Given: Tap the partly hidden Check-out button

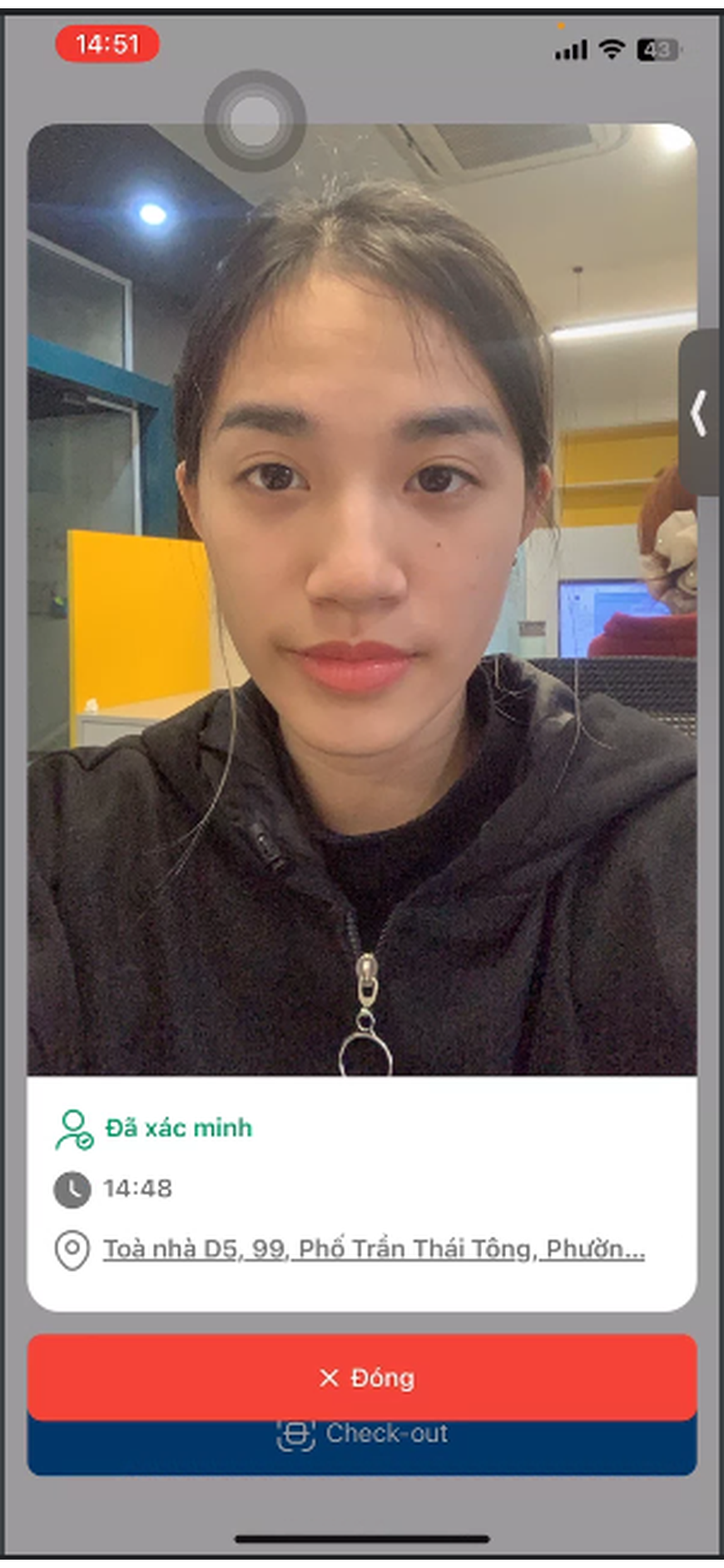Looking at the screenshot, I should [362, 1446].
